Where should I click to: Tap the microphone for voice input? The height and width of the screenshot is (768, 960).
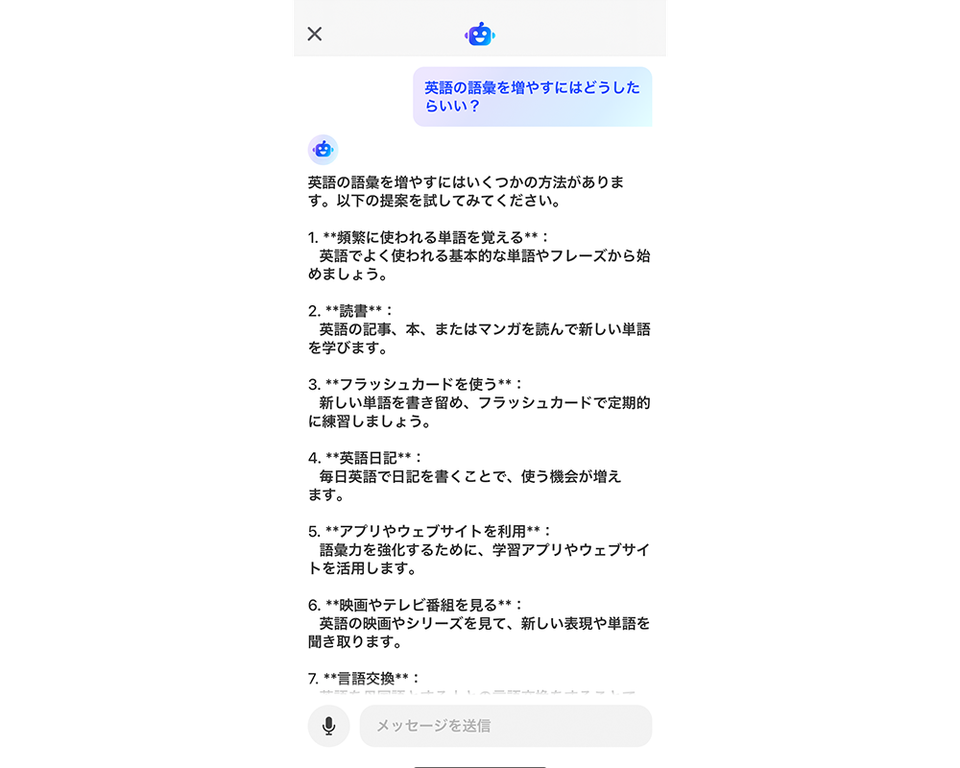[329, 726]
